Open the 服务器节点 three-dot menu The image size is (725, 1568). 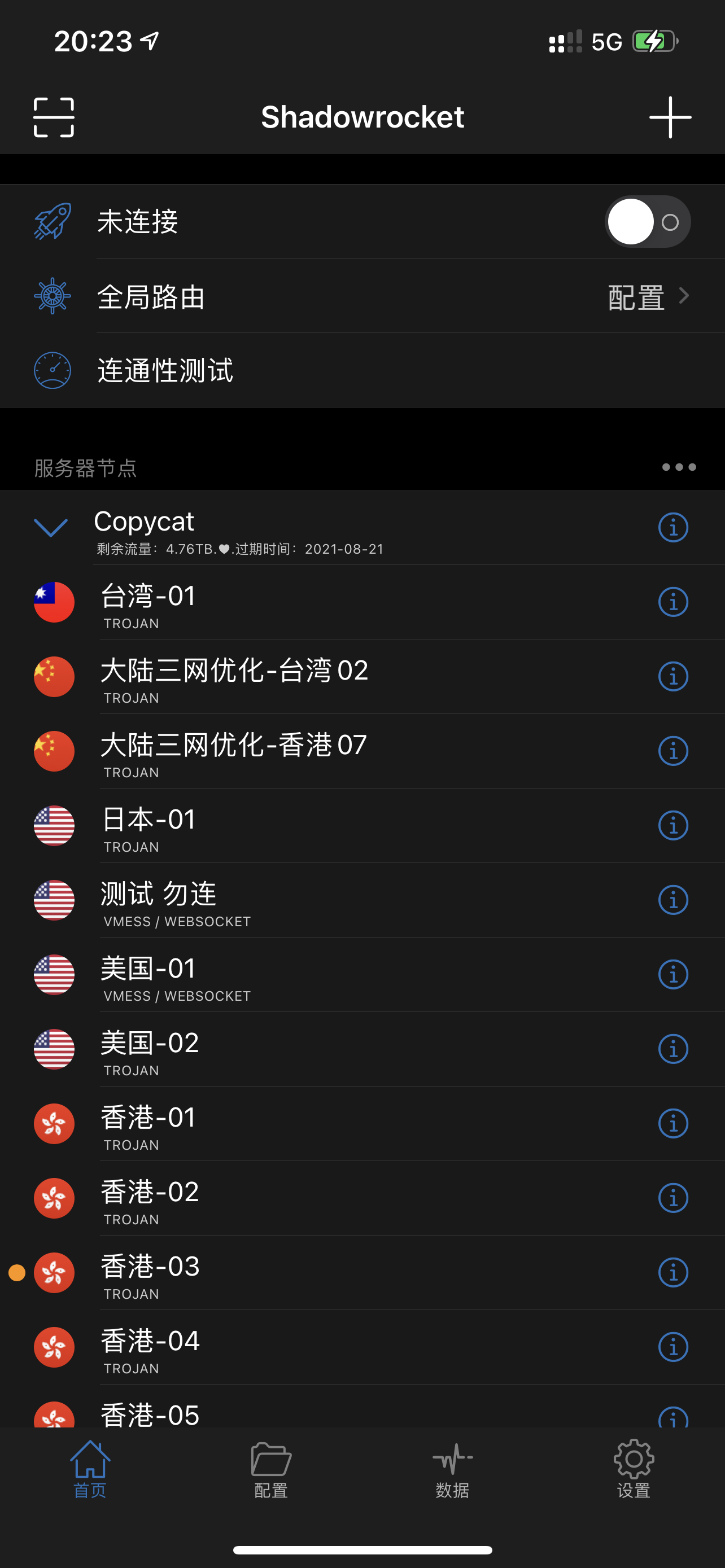point(679,467)
